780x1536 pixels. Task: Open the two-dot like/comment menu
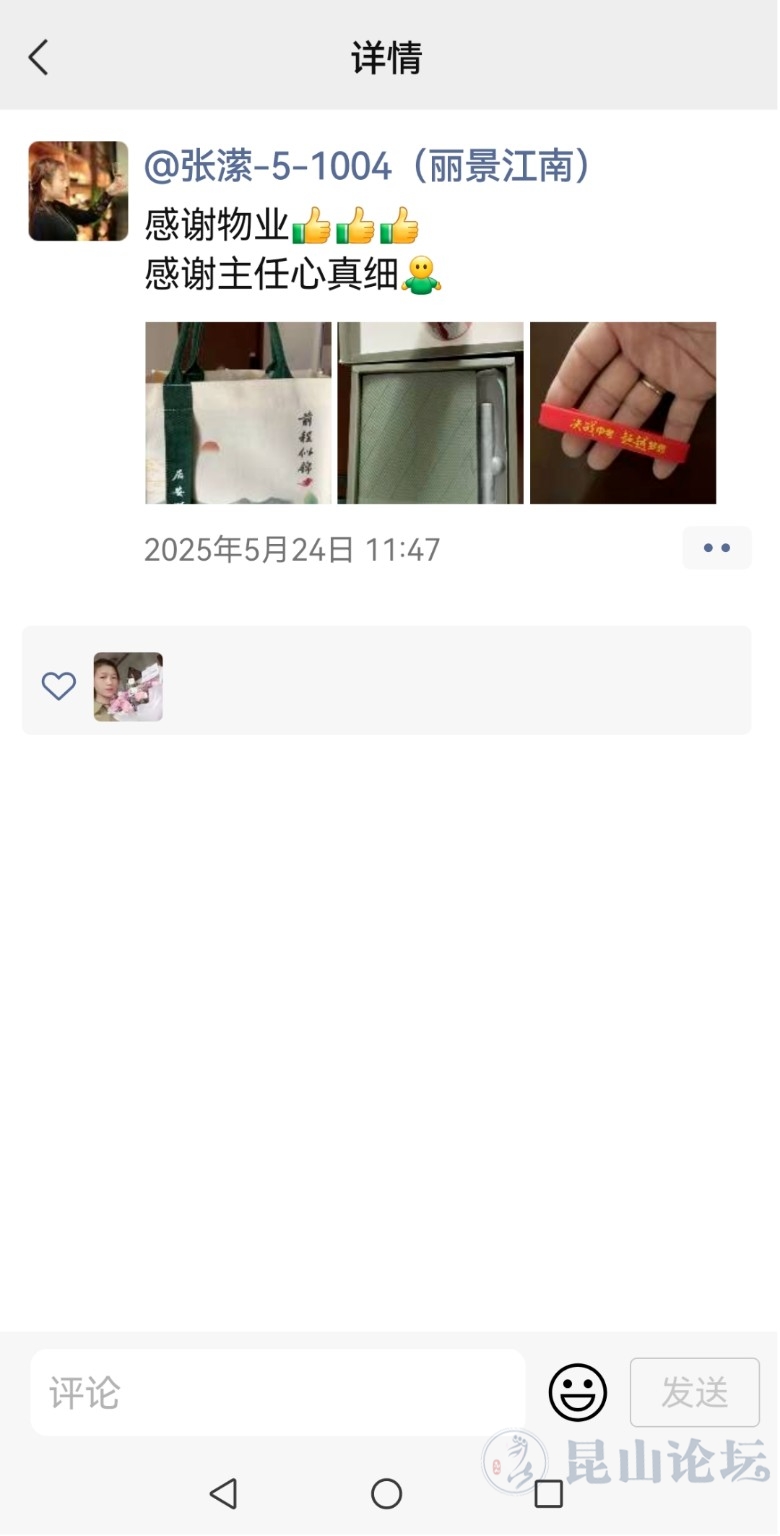click(716, 548)
